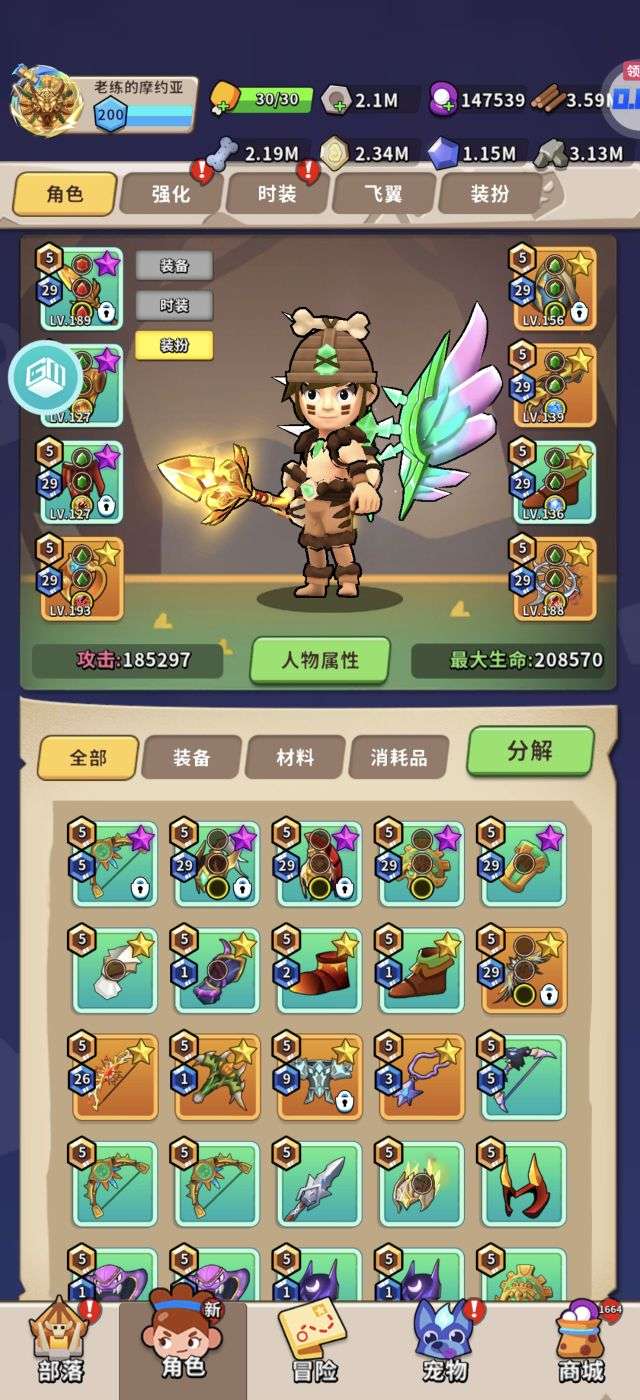The height and width of the screenshot is (1400, 640).
Task: Switch to the 飞翼 tab
Action: coord(384,194)
